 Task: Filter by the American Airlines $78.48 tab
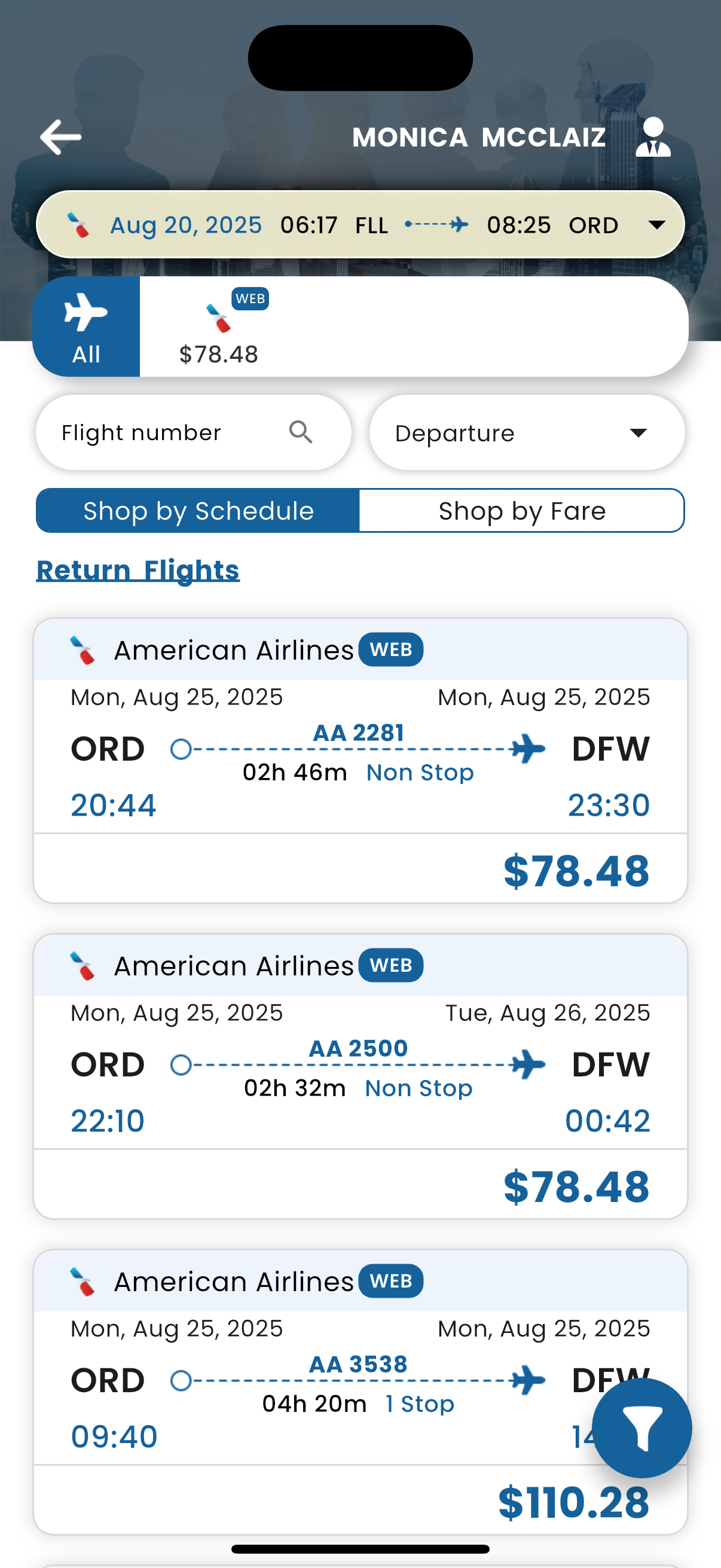tap(219, 327)
